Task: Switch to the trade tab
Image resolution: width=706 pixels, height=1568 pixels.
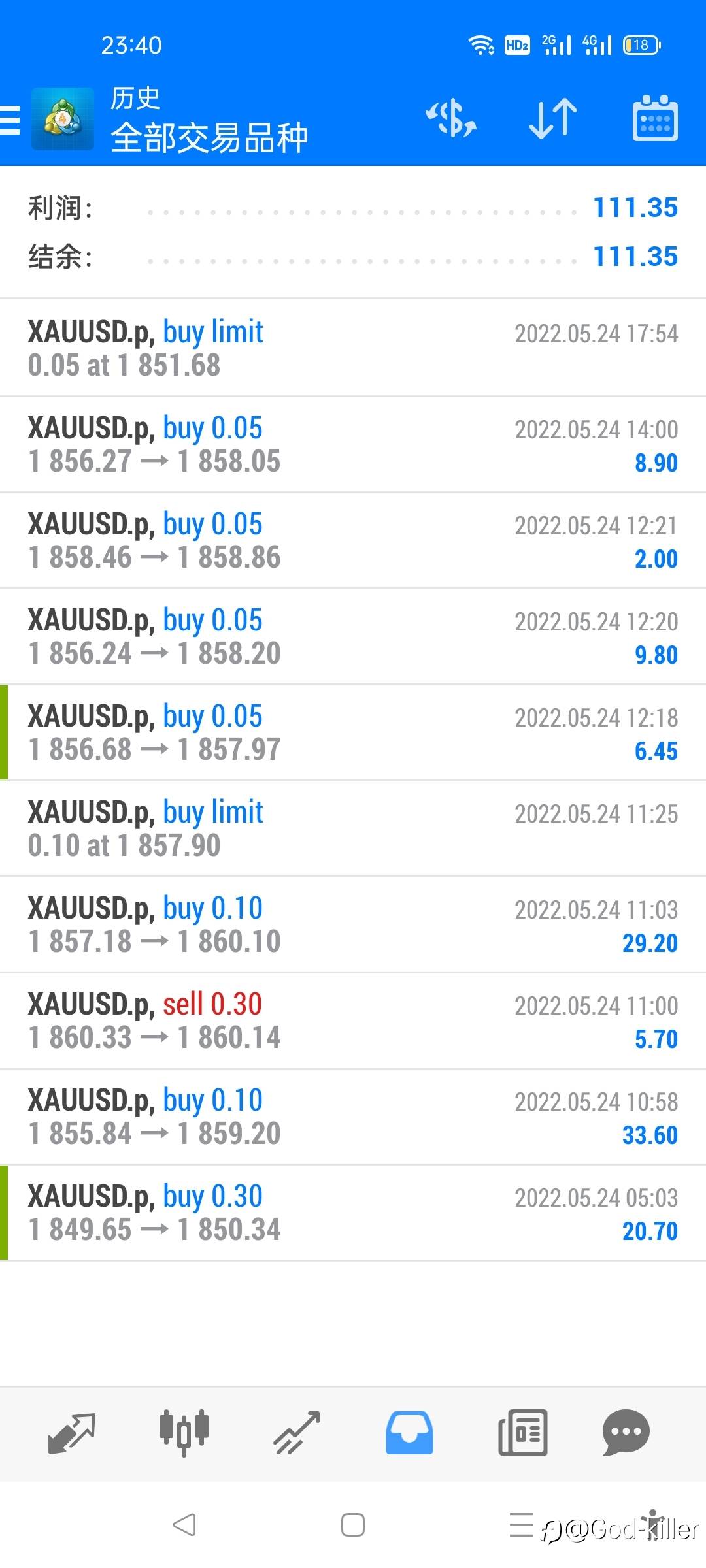Action: click(x=297, y=1433)
